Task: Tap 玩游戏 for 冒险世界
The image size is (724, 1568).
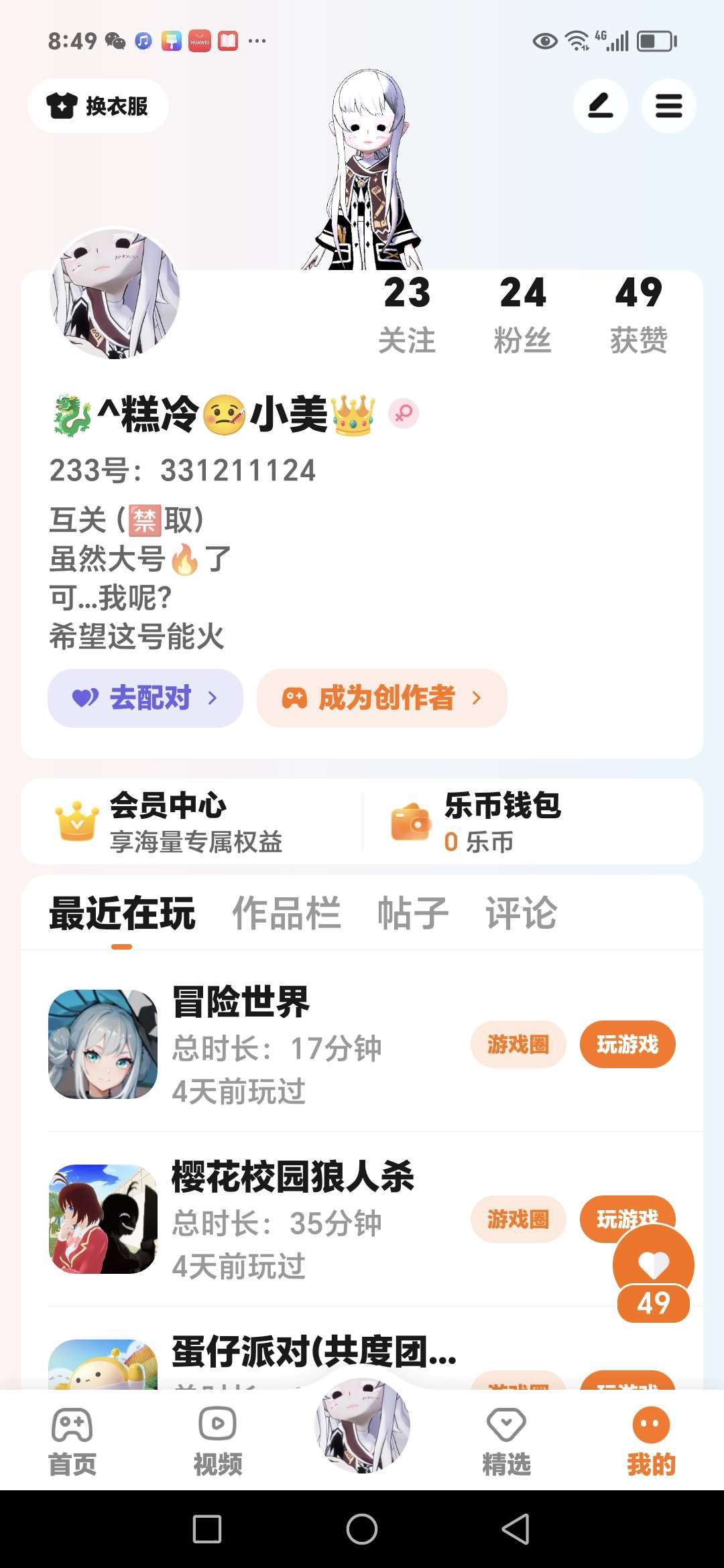Action: [627, 1044]
